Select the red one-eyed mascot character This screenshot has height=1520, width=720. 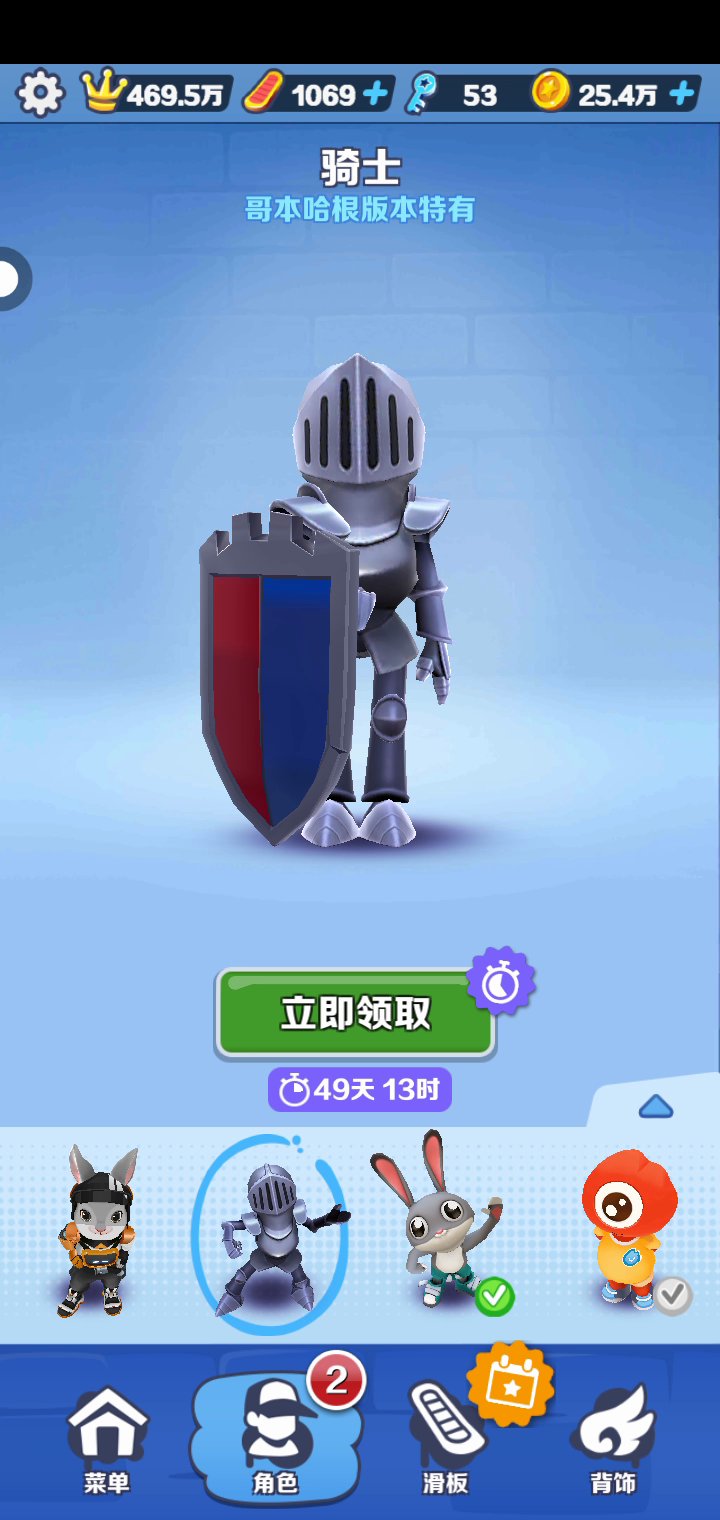point(630,1228)
